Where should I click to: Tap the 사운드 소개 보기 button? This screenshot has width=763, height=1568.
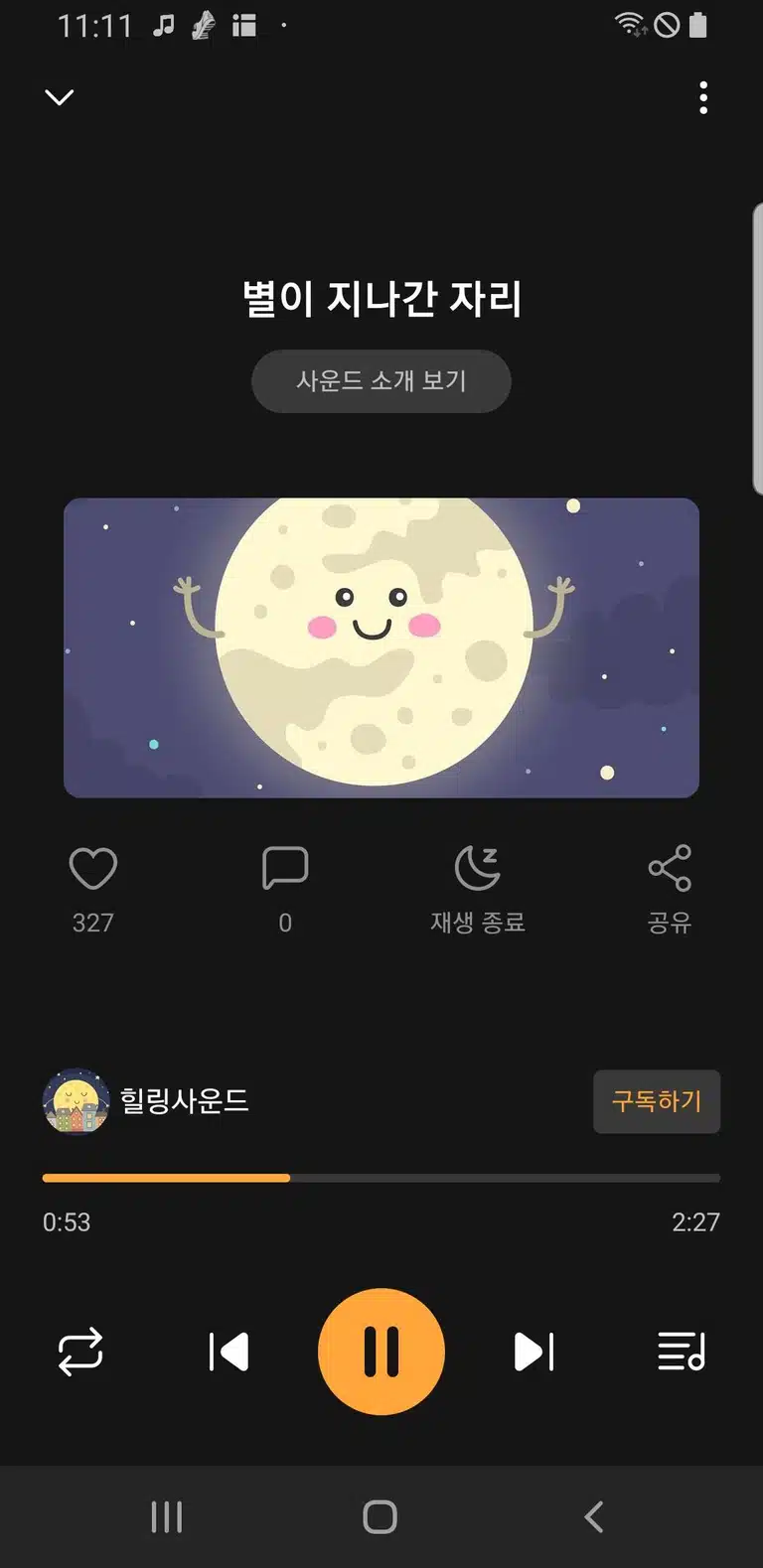click(381, 381)
